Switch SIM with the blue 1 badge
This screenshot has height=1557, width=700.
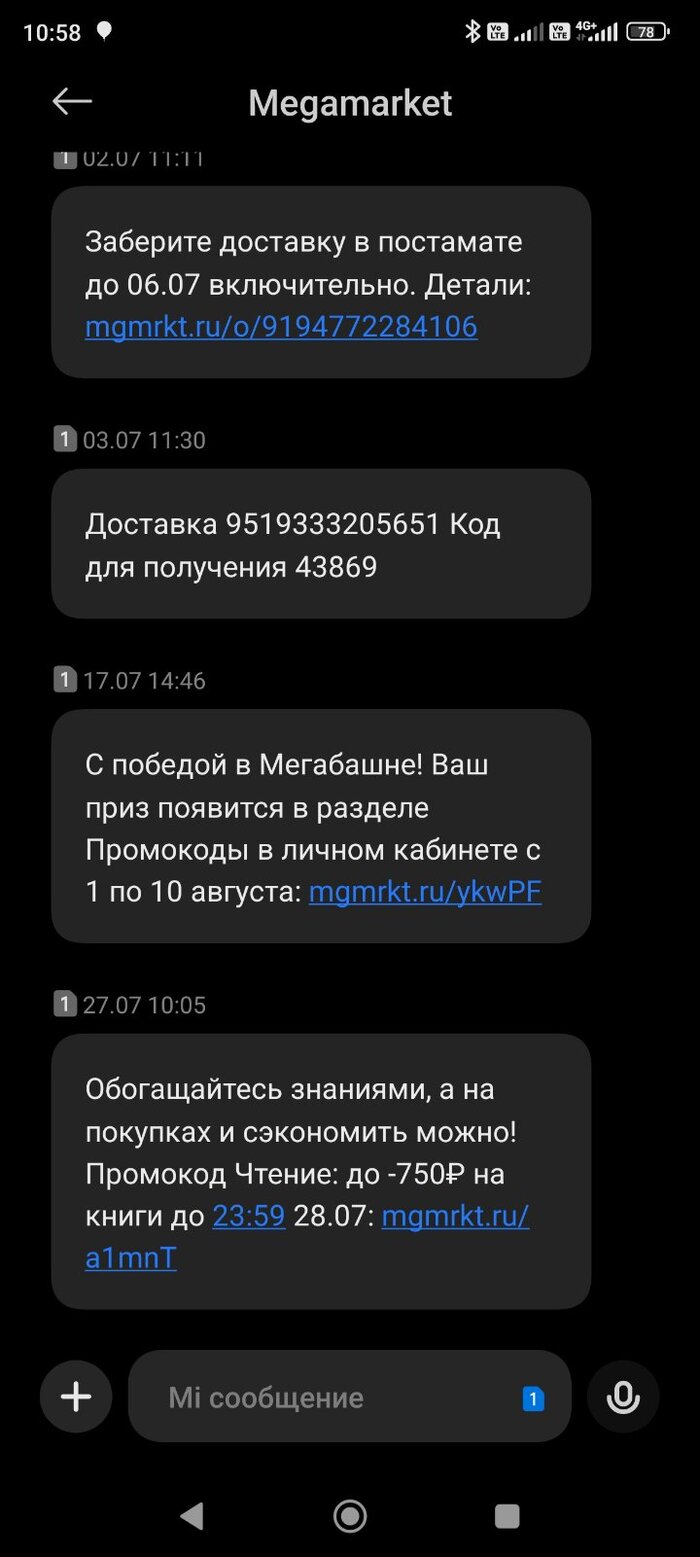534,1398
